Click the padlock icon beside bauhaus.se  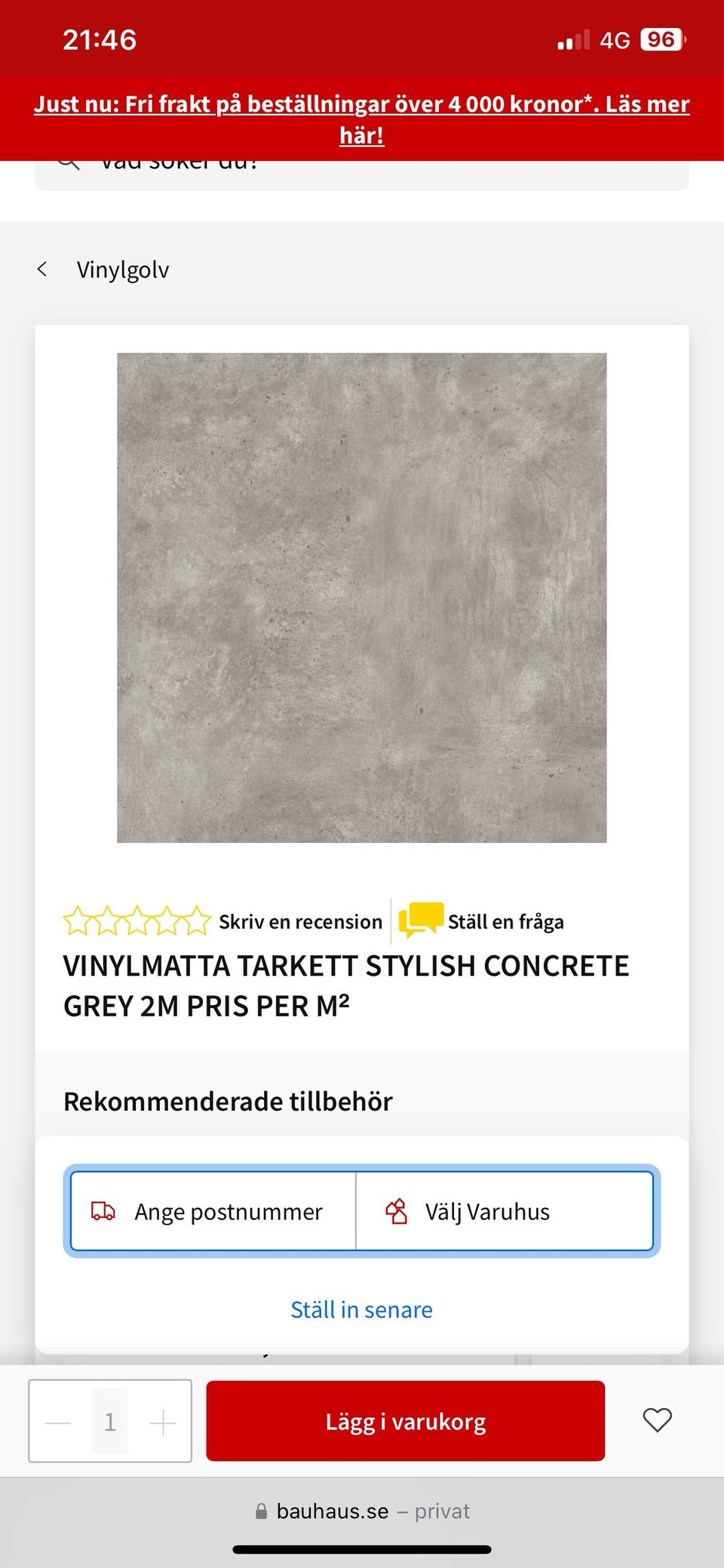coord(262,1510)
